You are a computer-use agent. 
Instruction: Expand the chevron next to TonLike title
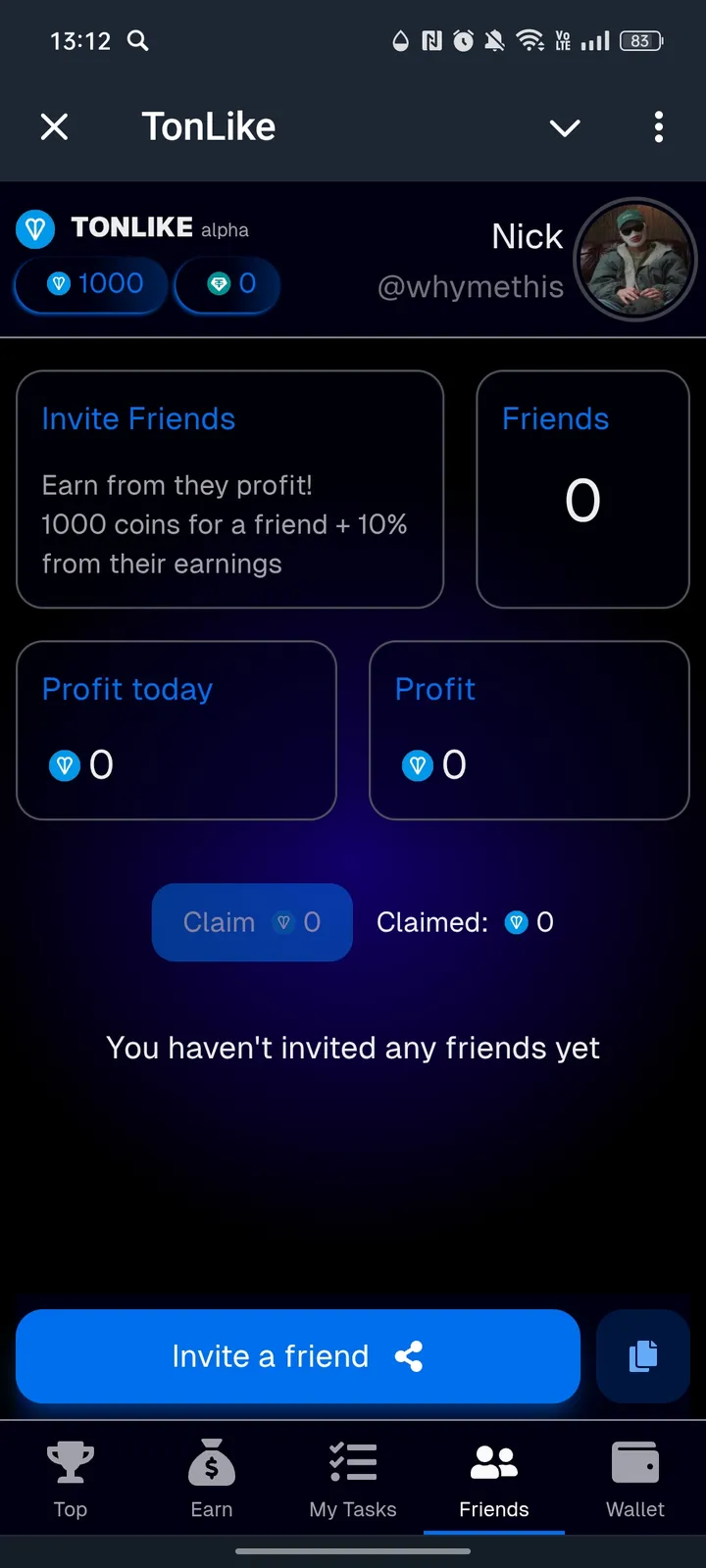point(565,127)
